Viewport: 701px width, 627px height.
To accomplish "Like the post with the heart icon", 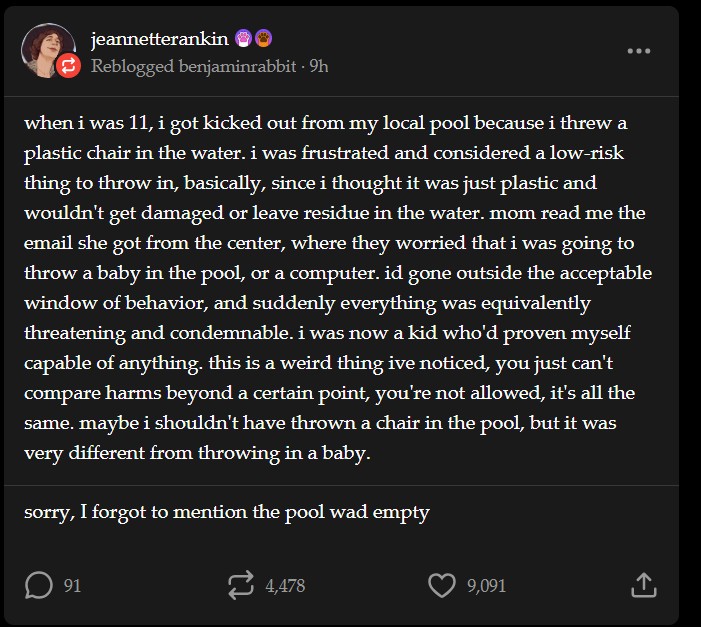I will [441, 585].
